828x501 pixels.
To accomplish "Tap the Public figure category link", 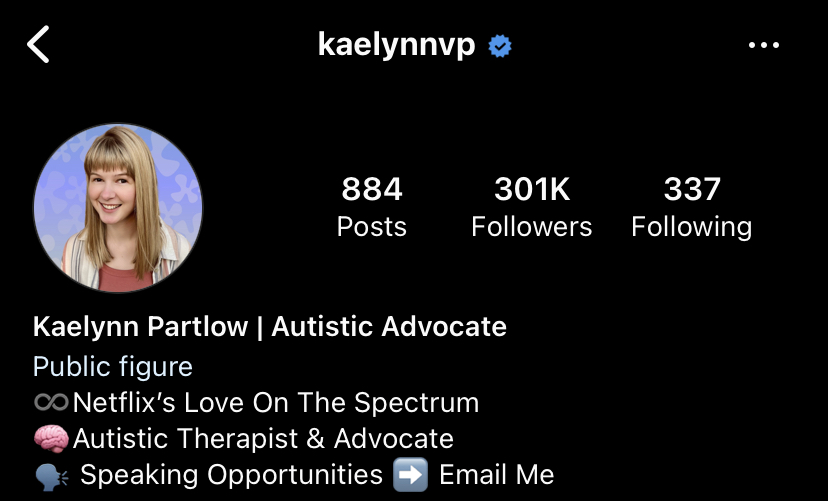I will [113, 366].
